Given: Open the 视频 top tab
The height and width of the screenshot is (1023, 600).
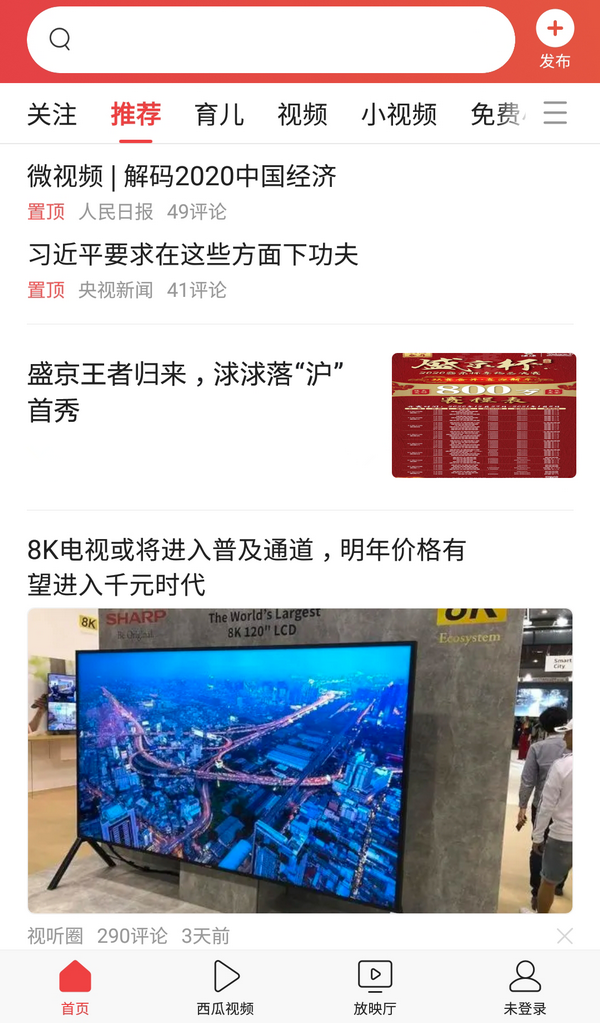Looking at the screenshot, I should click(302, 114).
